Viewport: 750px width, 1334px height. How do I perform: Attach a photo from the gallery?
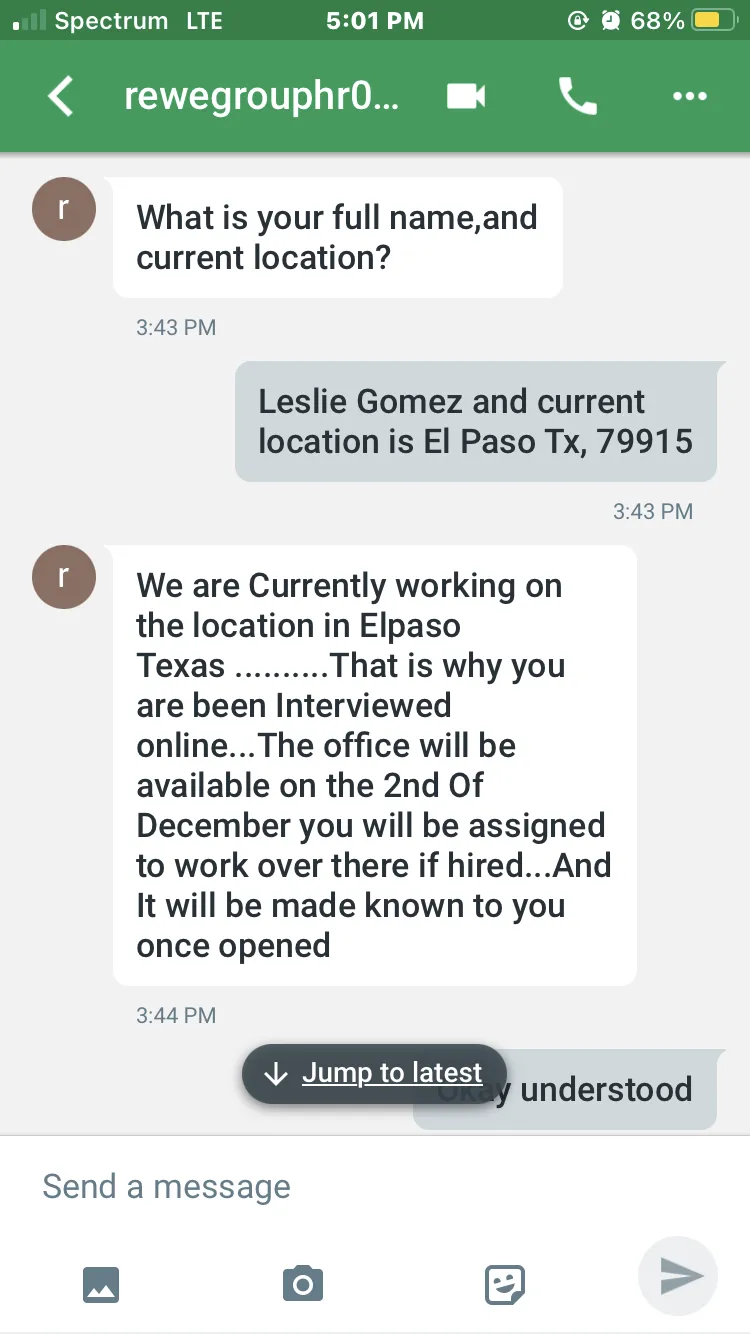tap(100, 1284)
